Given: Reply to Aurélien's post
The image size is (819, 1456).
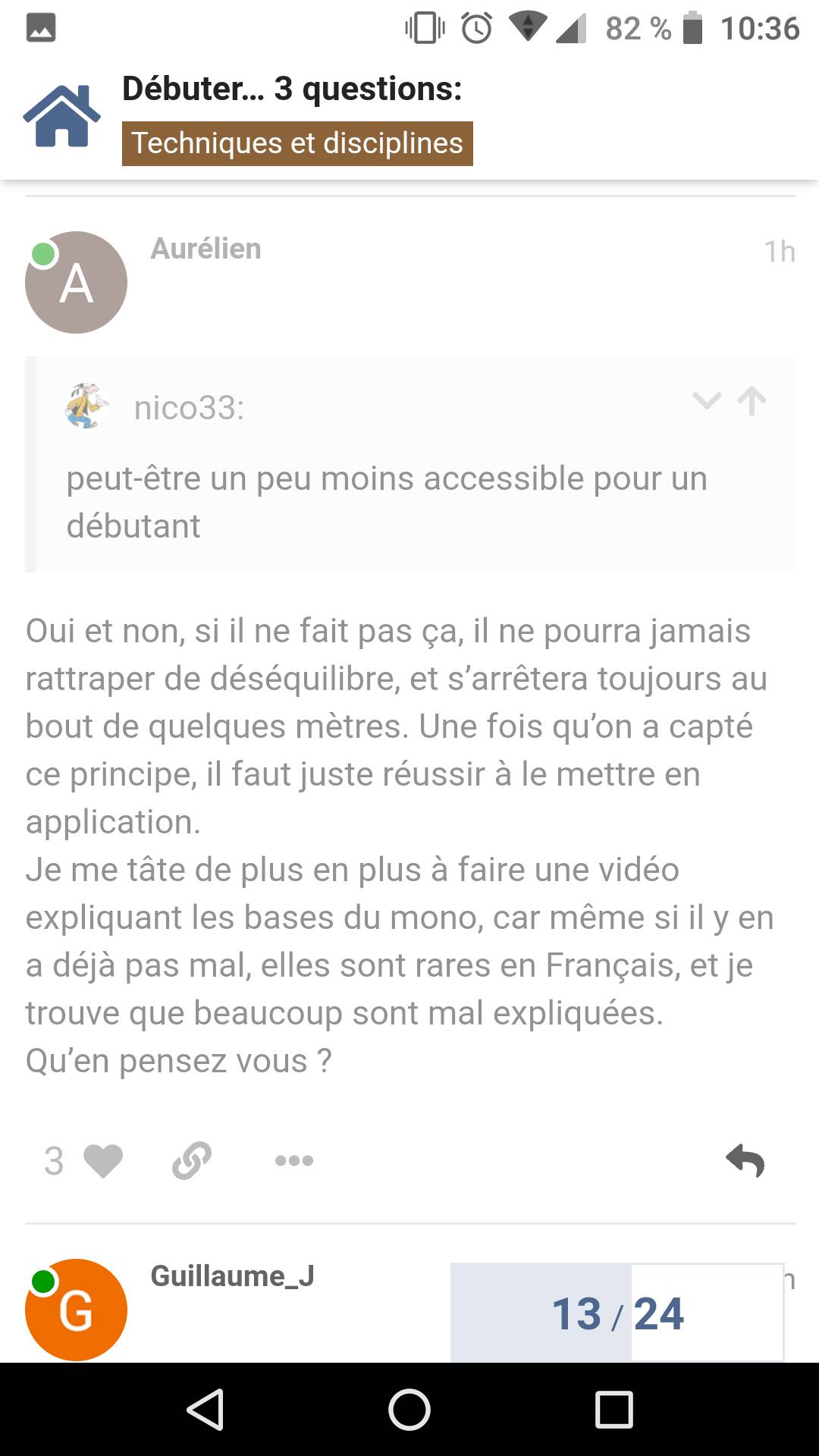Looking at the screenshot, I should 745,1161.
